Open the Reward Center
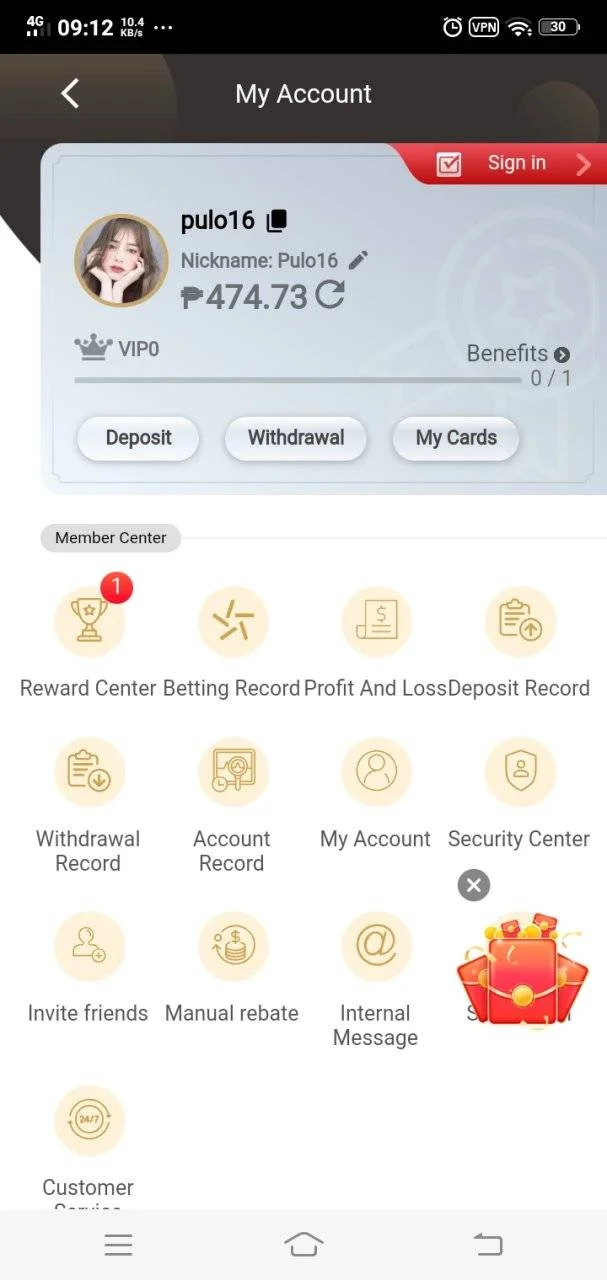607x1280 pixels. pos(88,640)
